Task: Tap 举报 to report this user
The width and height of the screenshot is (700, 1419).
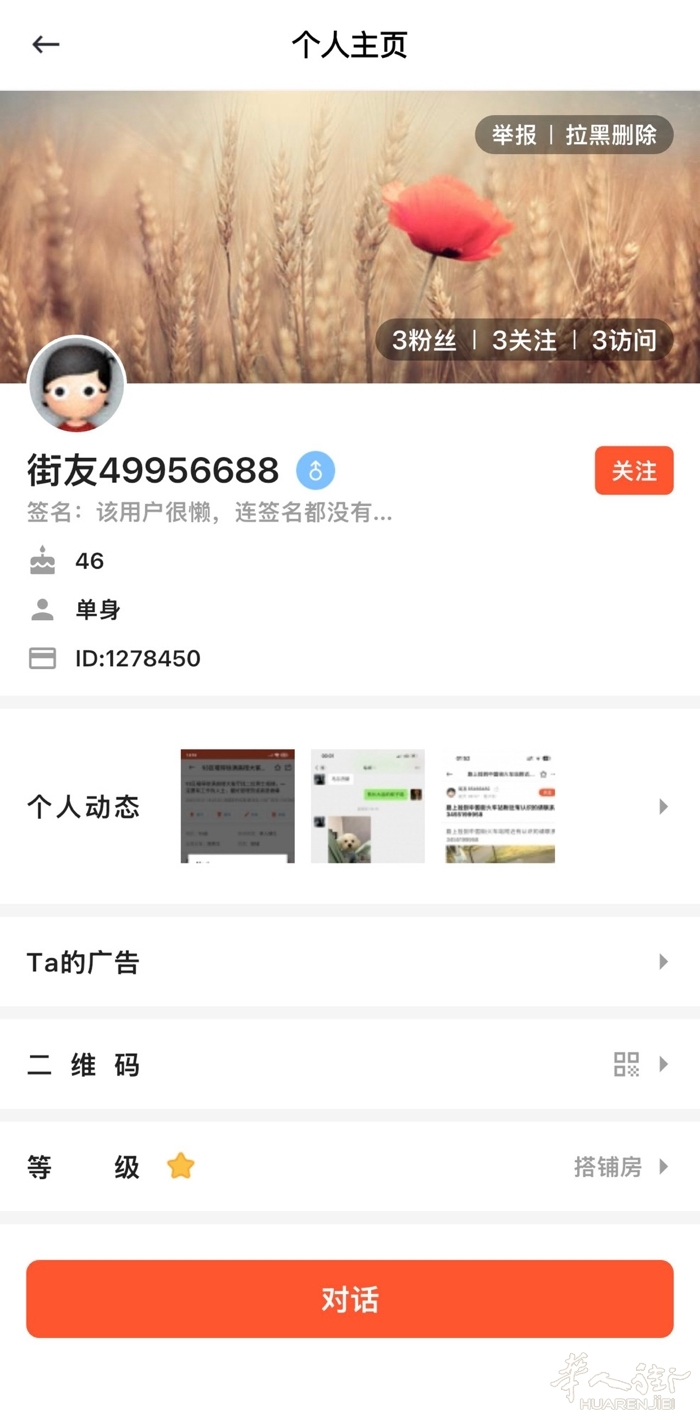Action: [514, 135]
